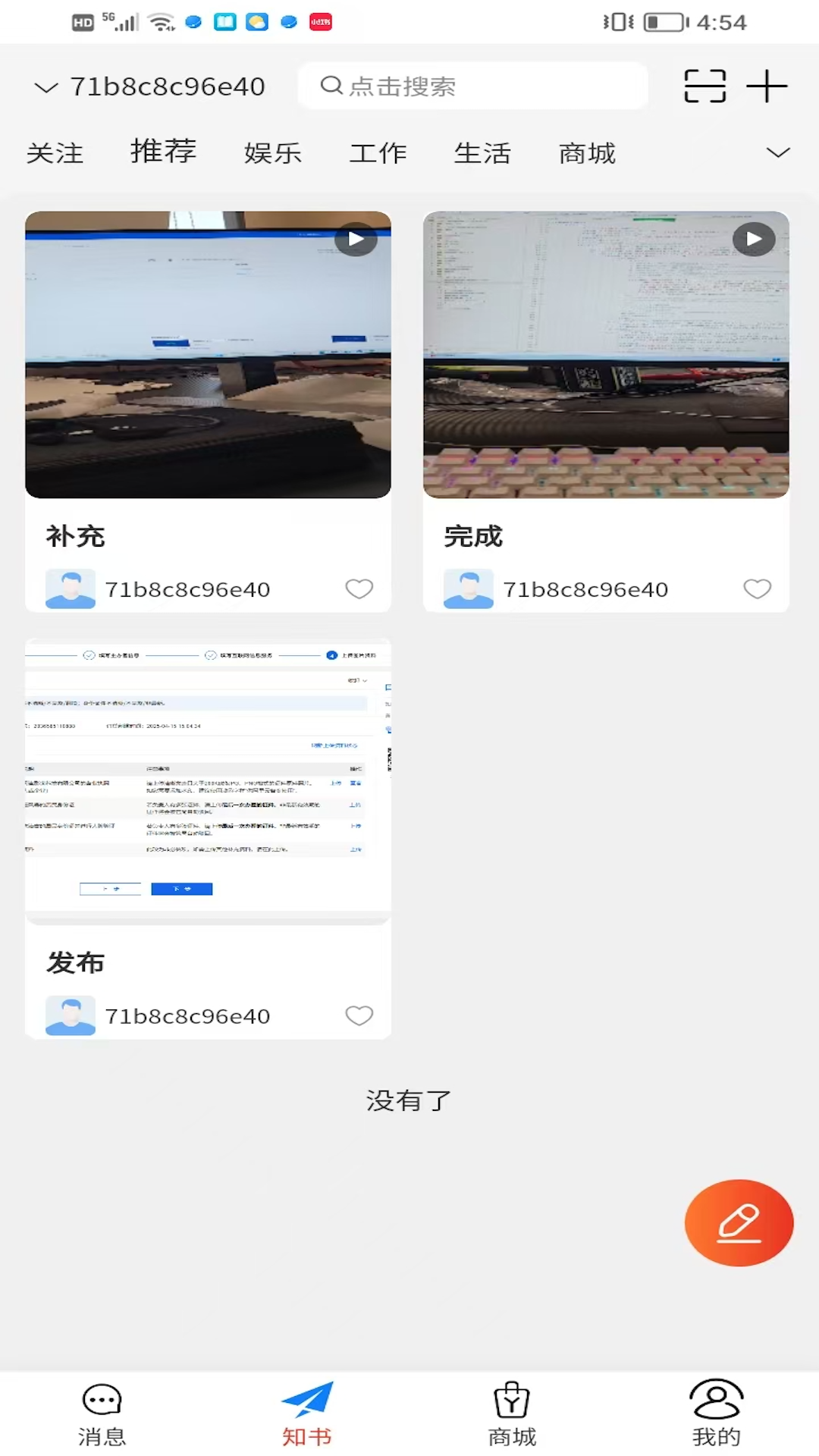Open the 发布 post card
Viewport: 819px width, 1456px height.
click(x=208, y=781)
